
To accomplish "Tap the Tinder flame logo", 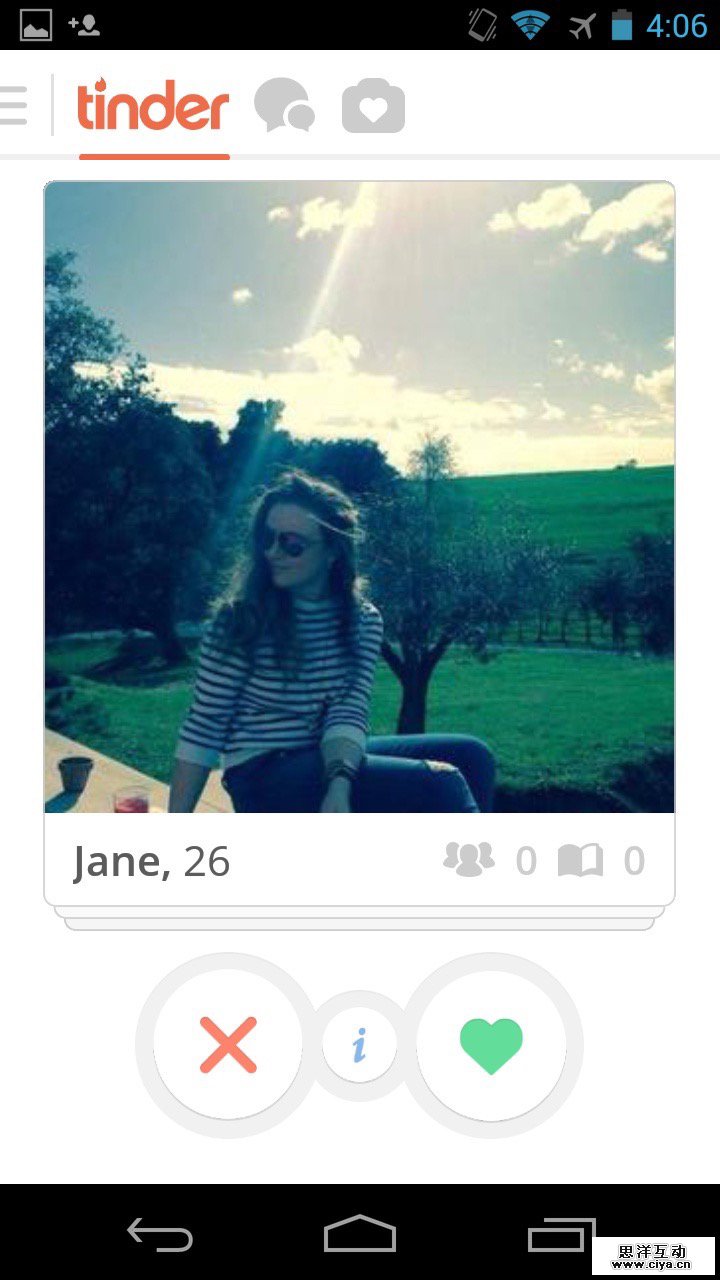I will coord(153,105).
